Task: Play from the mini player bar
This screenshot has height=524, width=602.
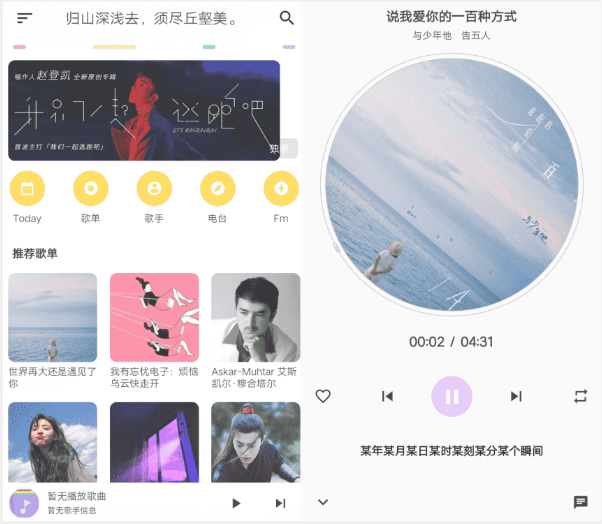Action: tap(236, 503)
